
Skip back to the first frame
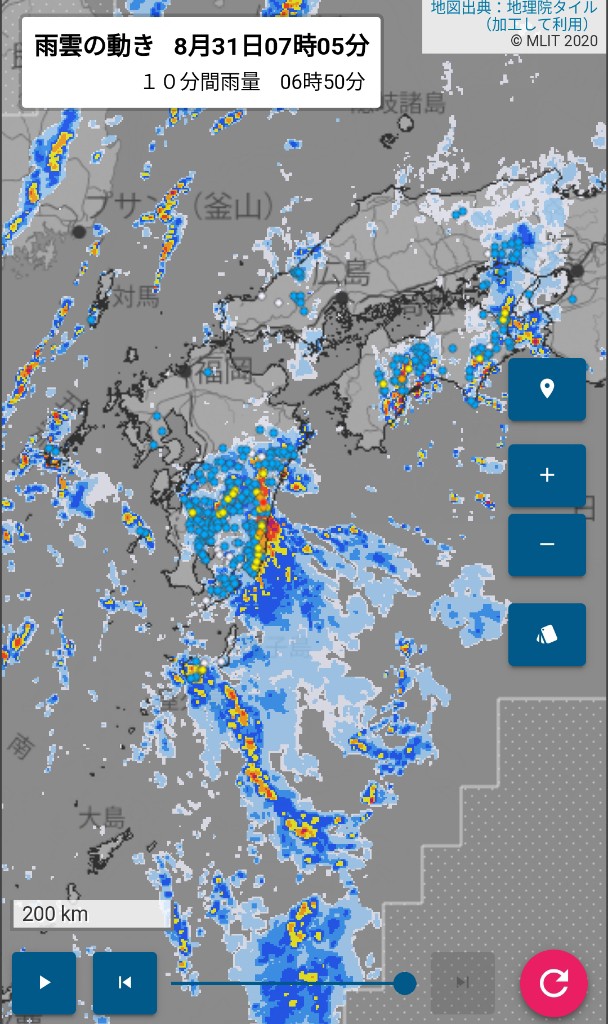tap(125, 983)
